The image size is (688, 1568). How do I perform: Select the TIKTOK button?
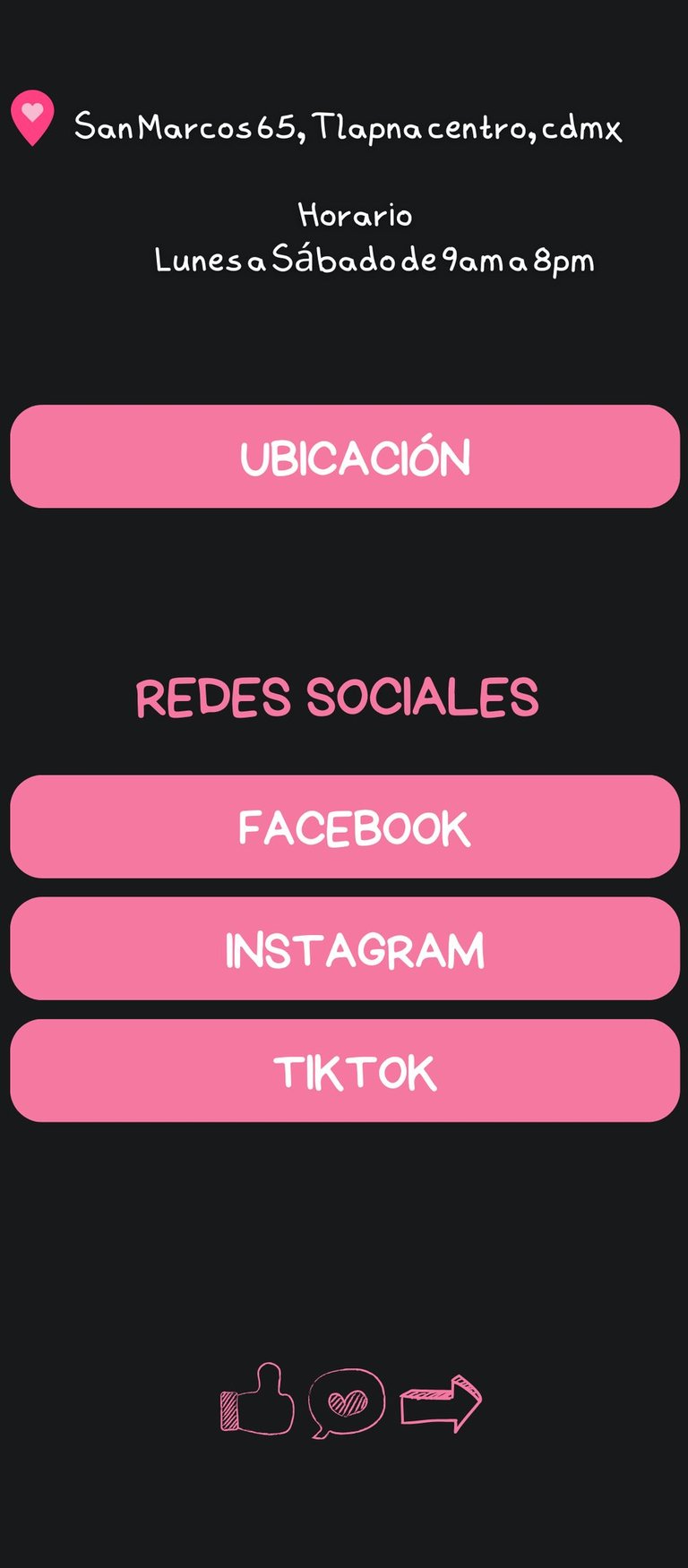[345, 1071]
